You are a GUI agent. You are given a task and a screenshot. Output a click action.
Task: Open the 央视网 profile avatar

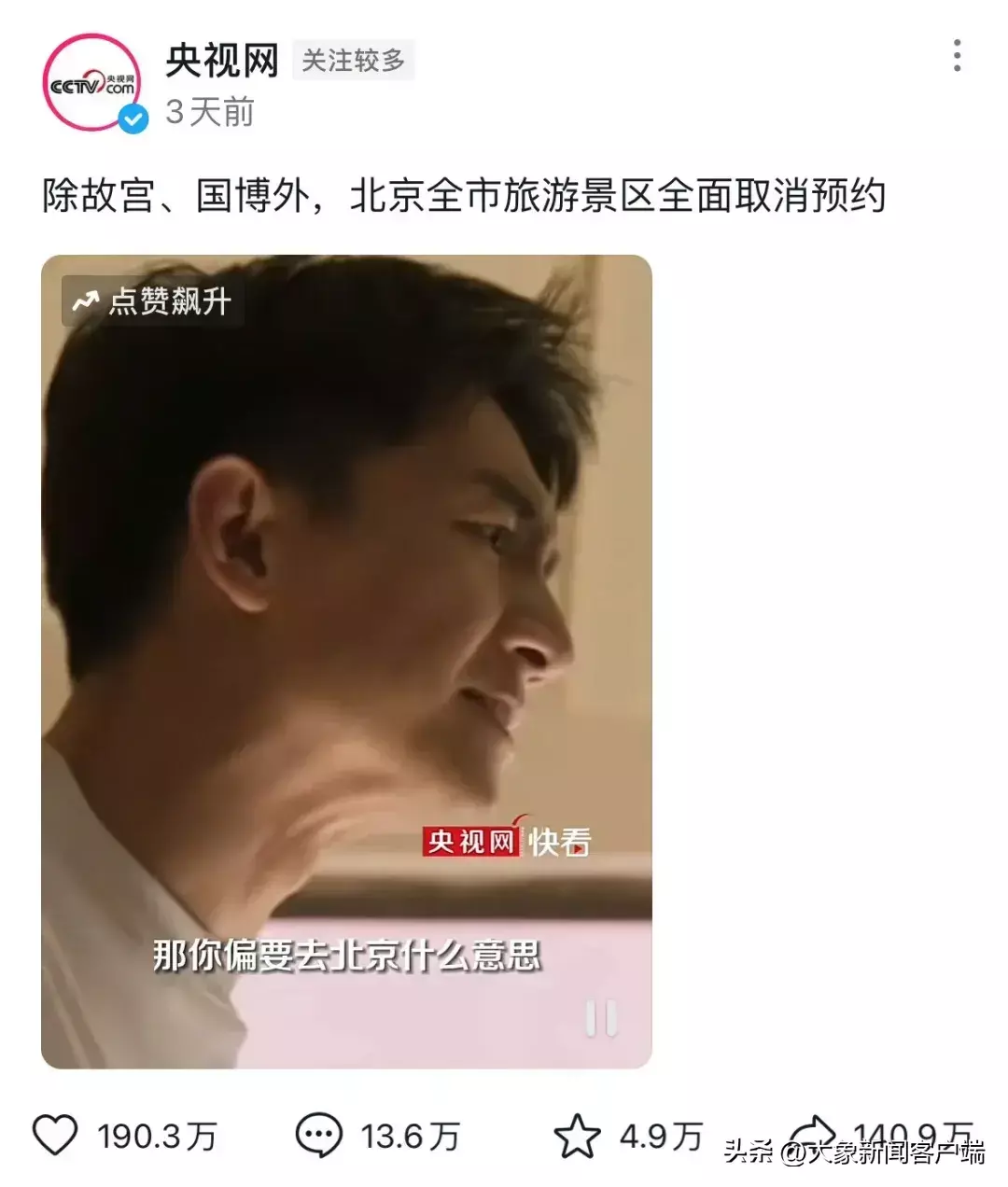click(x=91, y=83)
